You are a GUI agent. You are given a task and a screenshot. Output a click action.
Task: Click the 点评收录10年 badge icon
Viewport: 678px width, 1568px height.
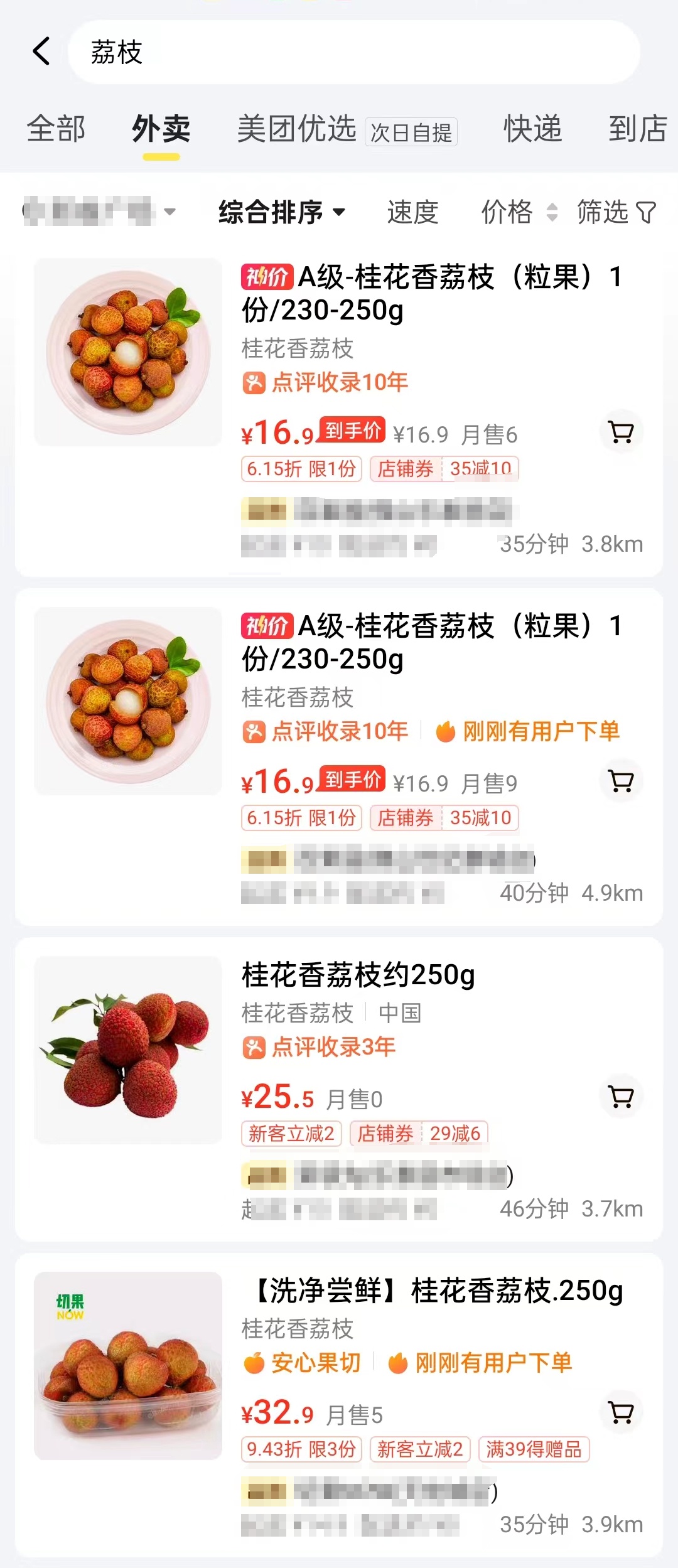[x=253, y=382]
